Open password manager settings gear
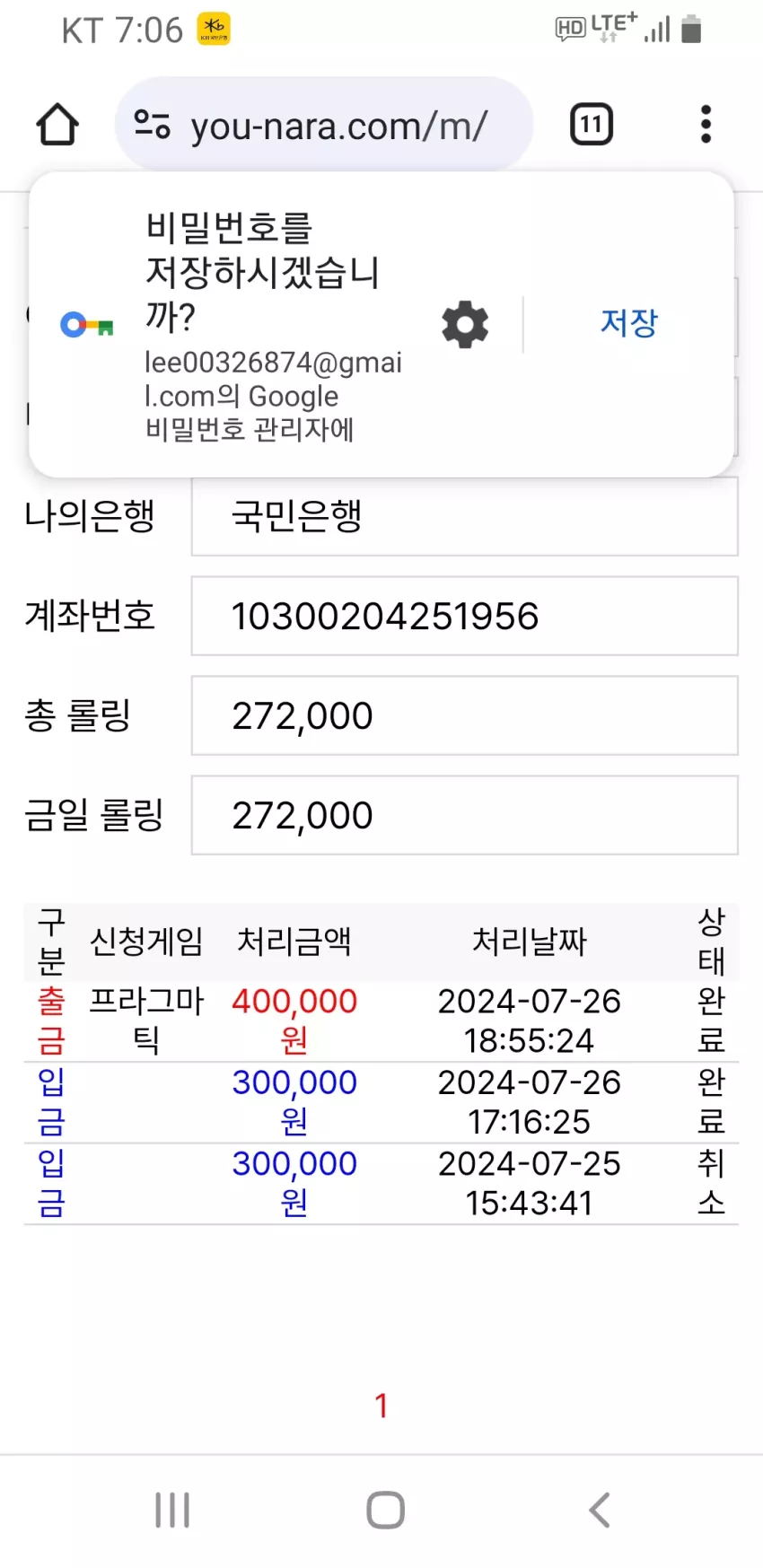The height and width of the screenshot is (1568, 763). pyautogui.click(x=465, y=324)
